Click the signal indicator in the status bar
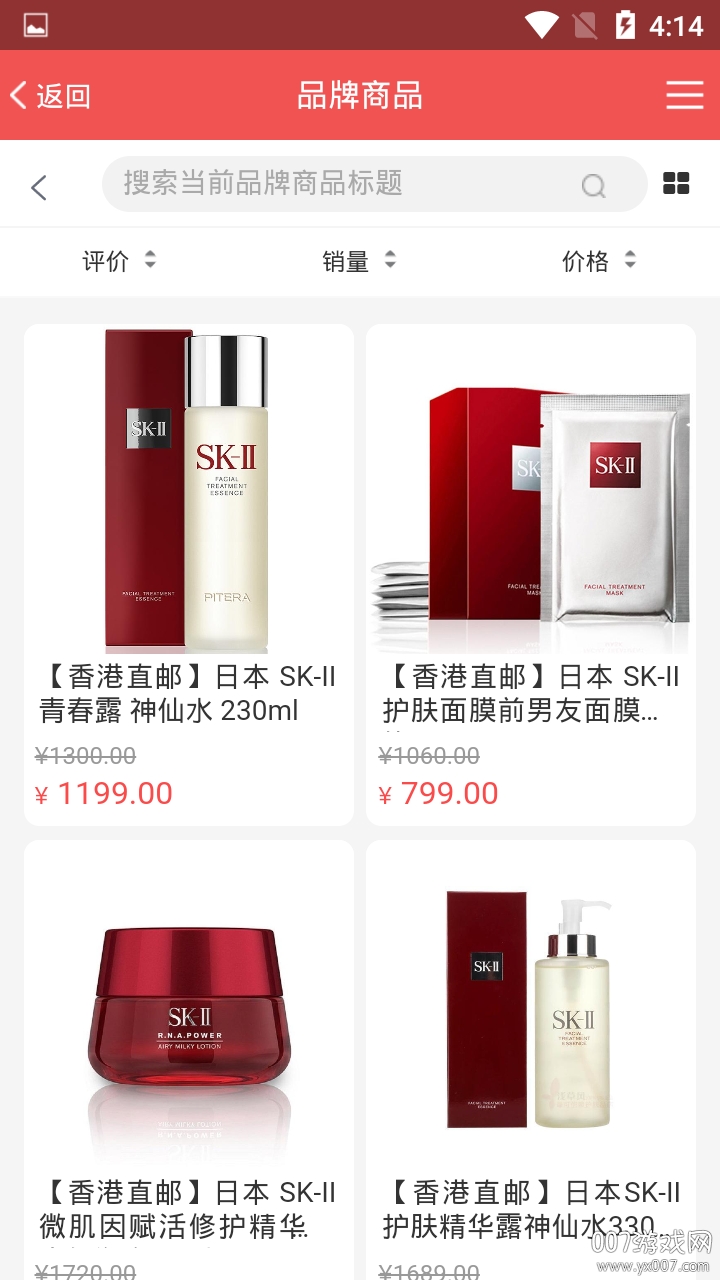 587,24
